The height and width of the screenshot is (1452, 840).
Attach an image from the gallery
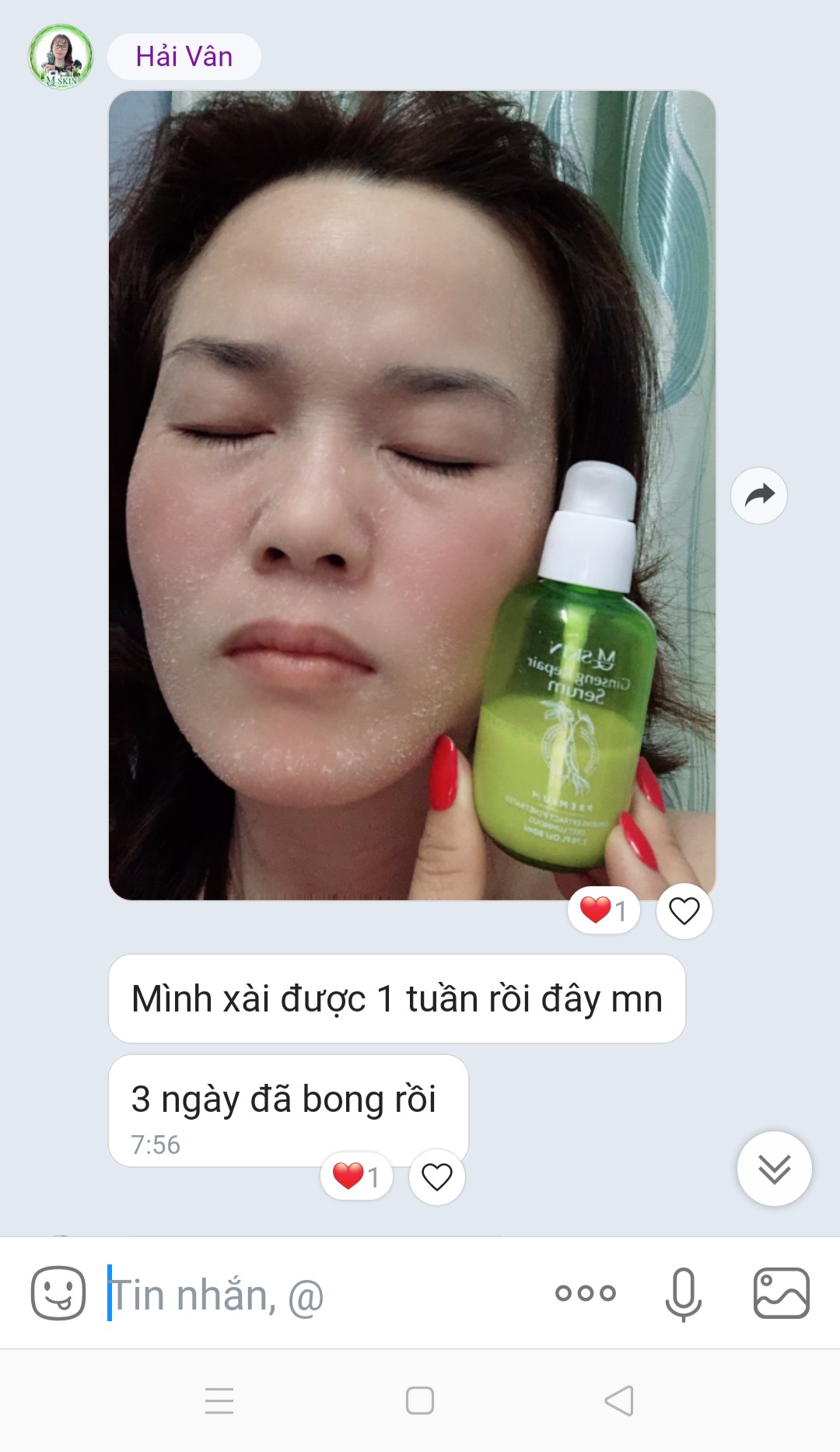point(781,1293)
